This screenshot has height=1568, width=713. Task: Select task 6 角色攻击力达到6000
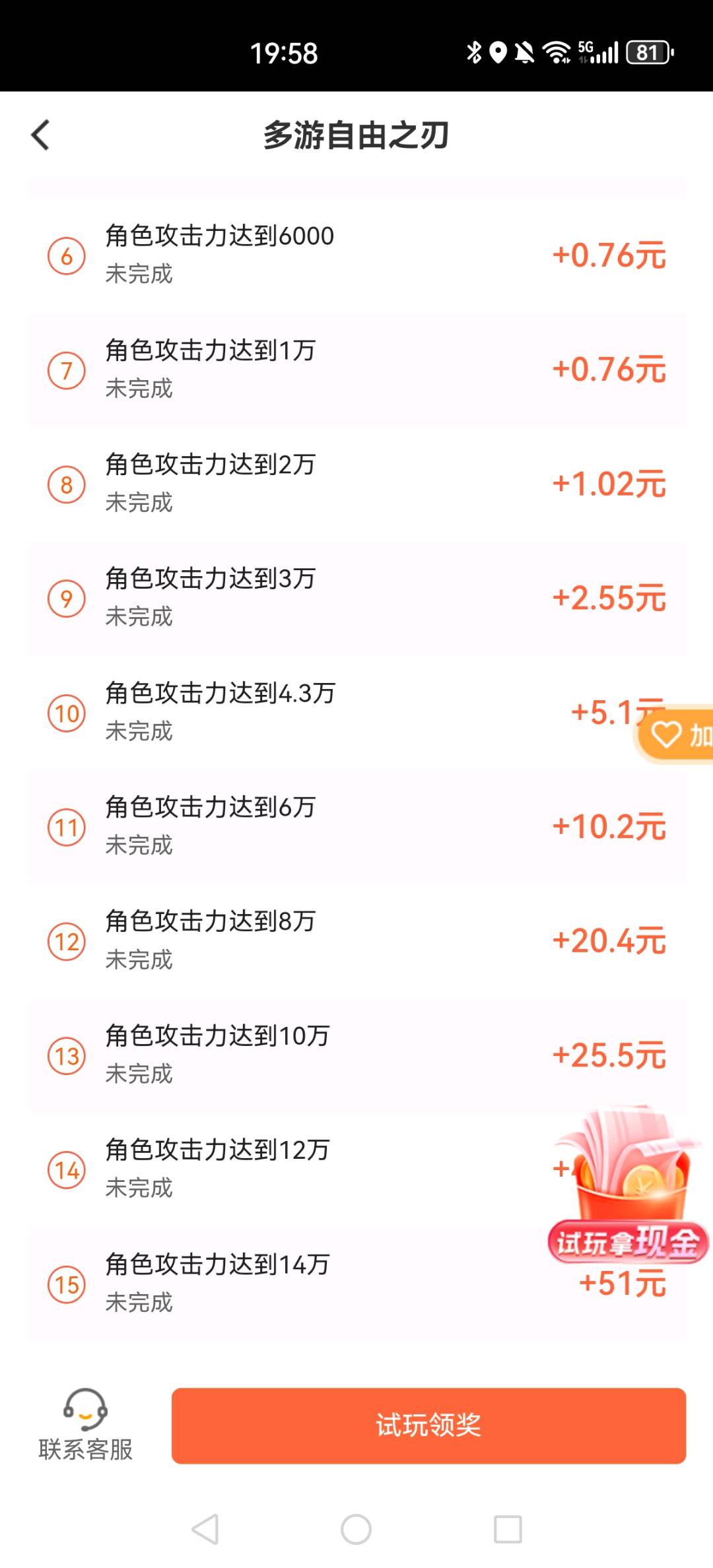[x=264, y=254]
